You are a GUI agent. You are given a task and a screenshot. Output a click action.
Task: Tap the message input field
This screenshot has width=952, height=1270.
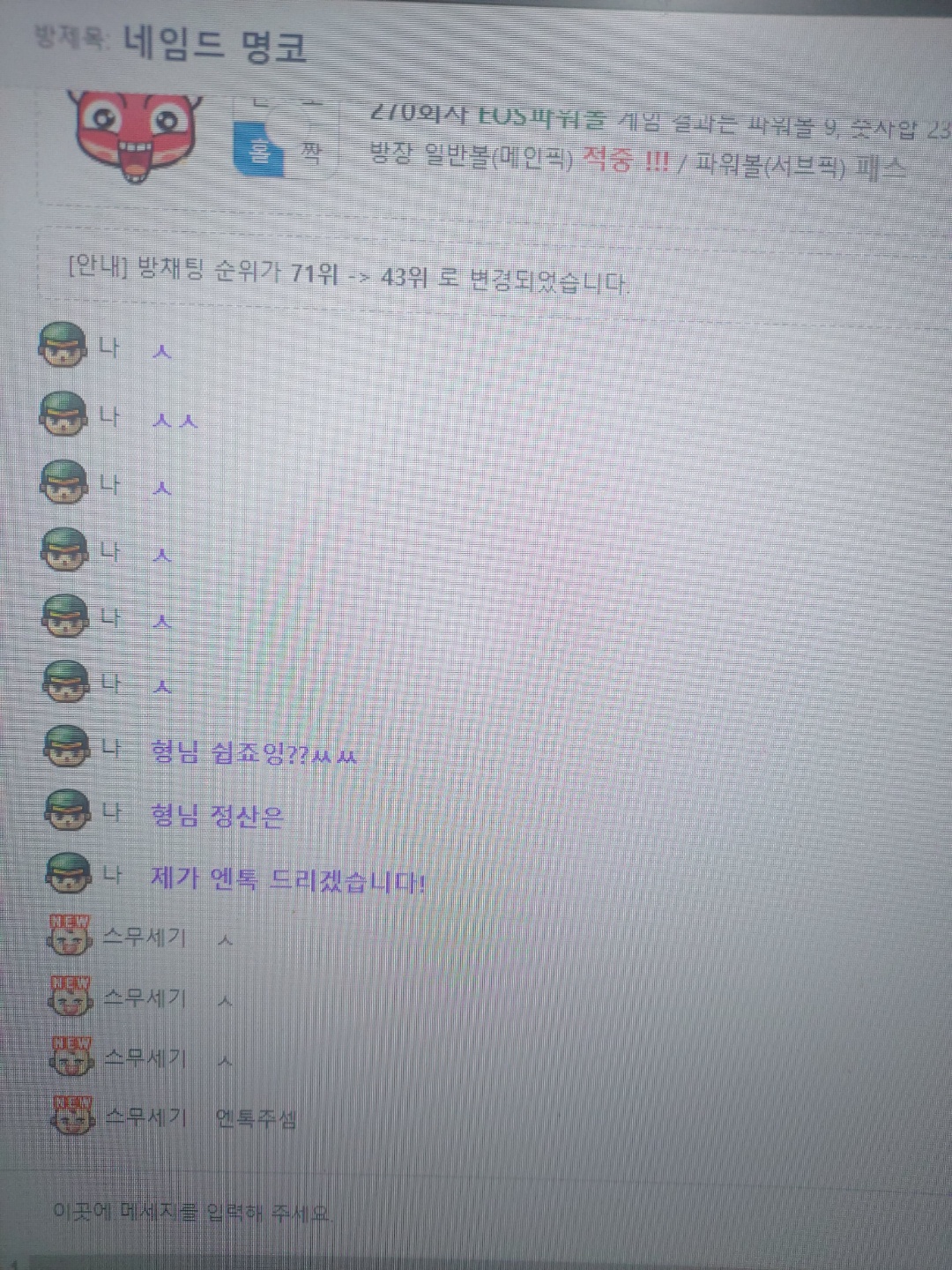[353, 1213]
